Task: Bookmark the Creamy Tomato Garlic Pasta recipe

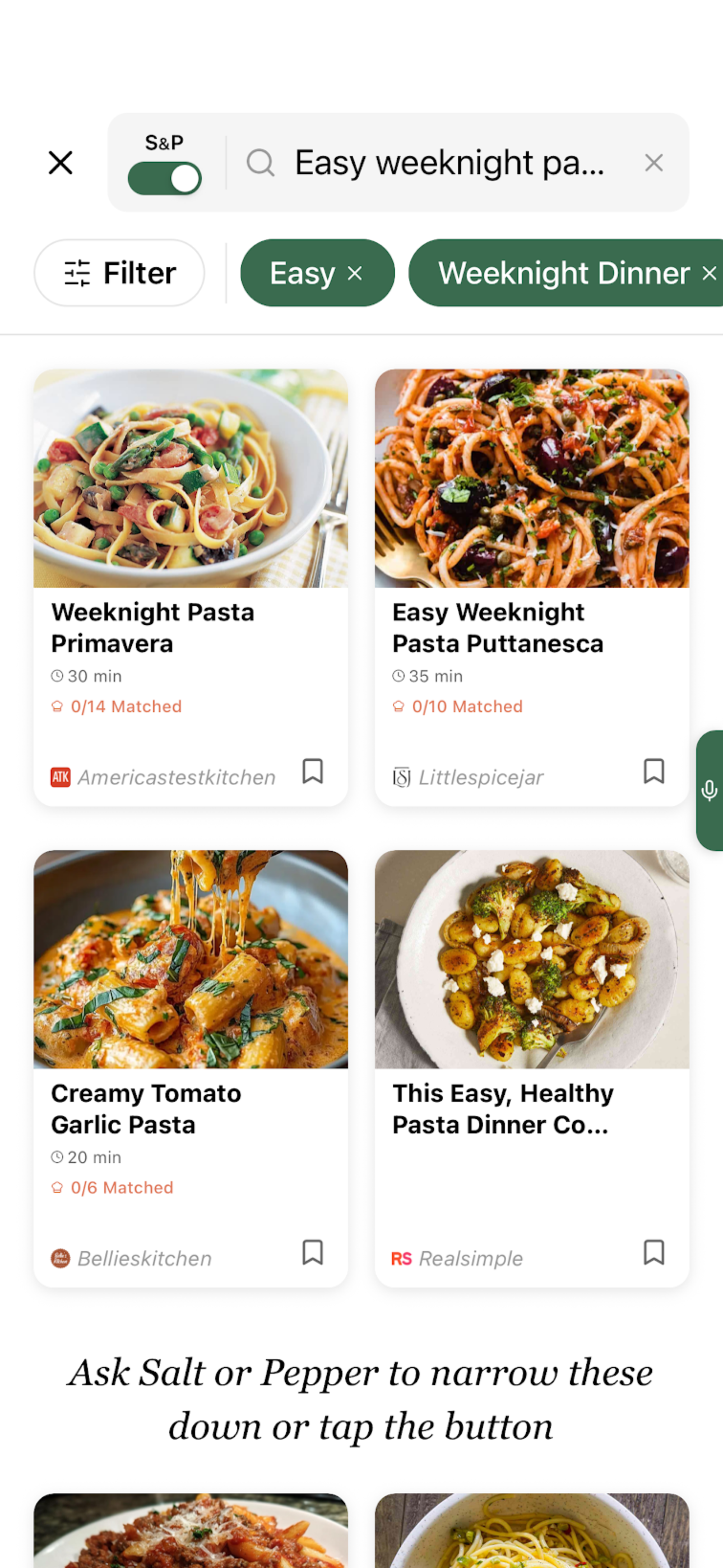Action: point(313,1253)
